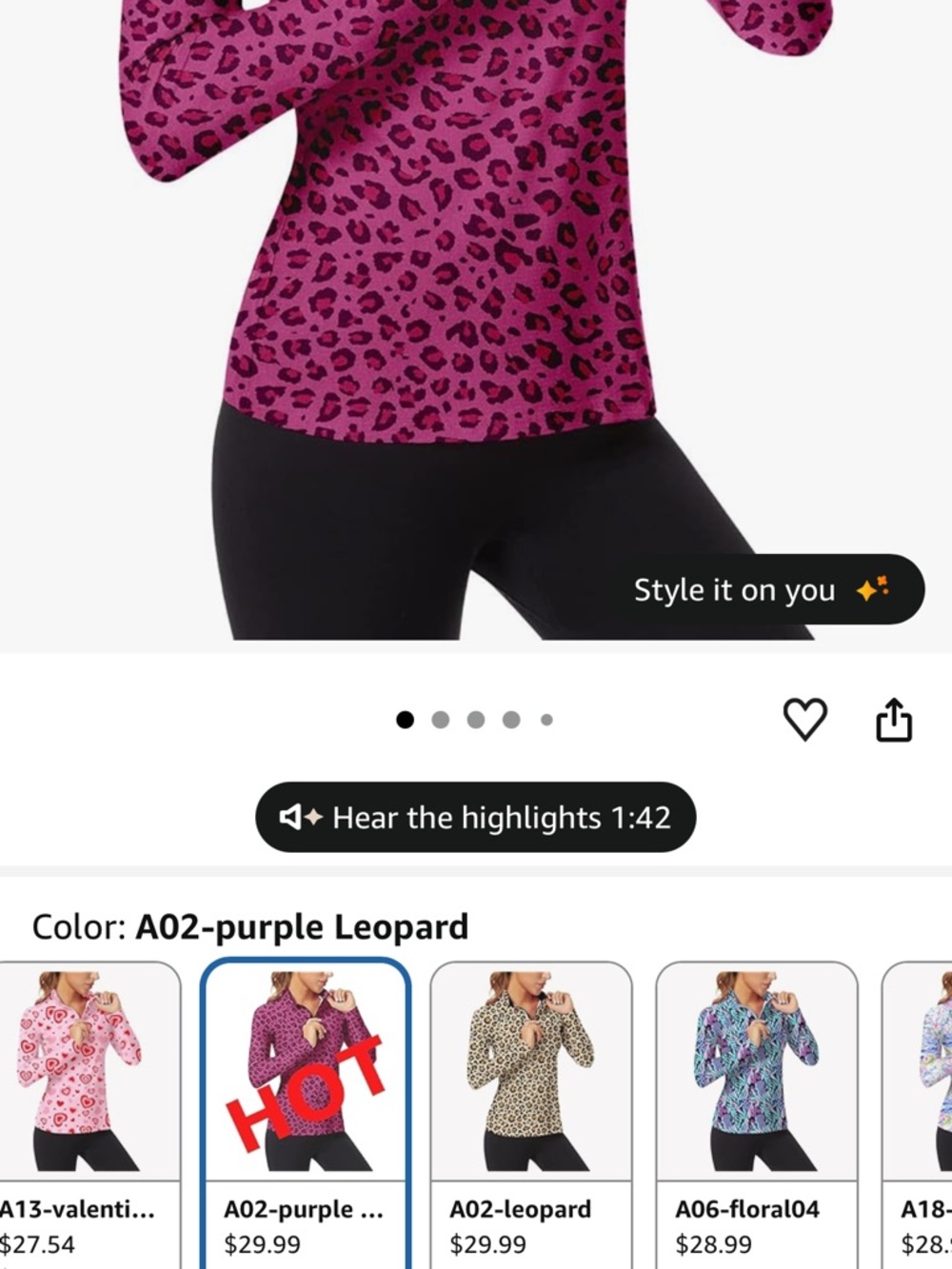Play Hear the highlights audio

coord(475,818)
